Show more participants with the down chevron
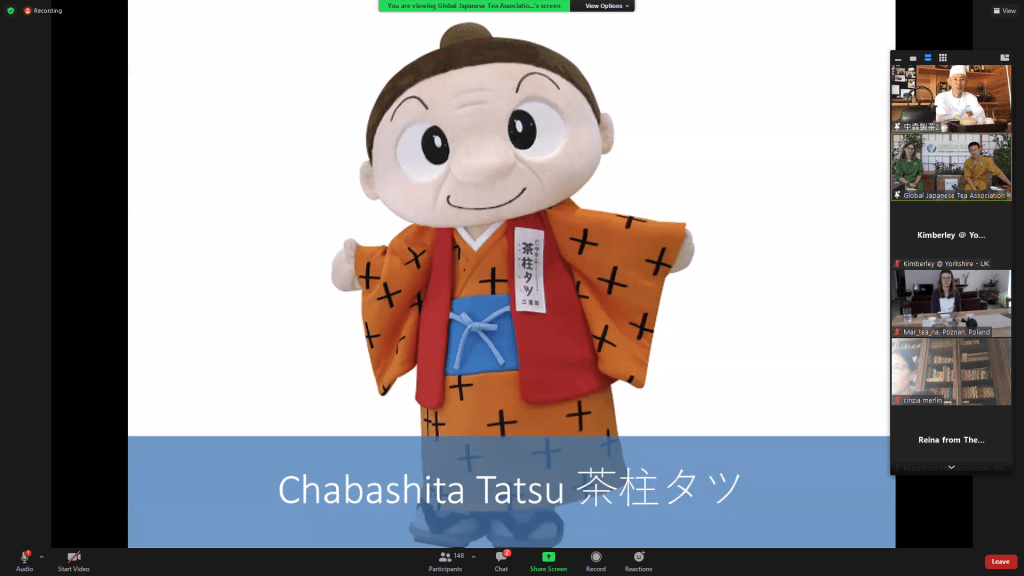Viewport: 1024px width, 576px height. [951, 467]
